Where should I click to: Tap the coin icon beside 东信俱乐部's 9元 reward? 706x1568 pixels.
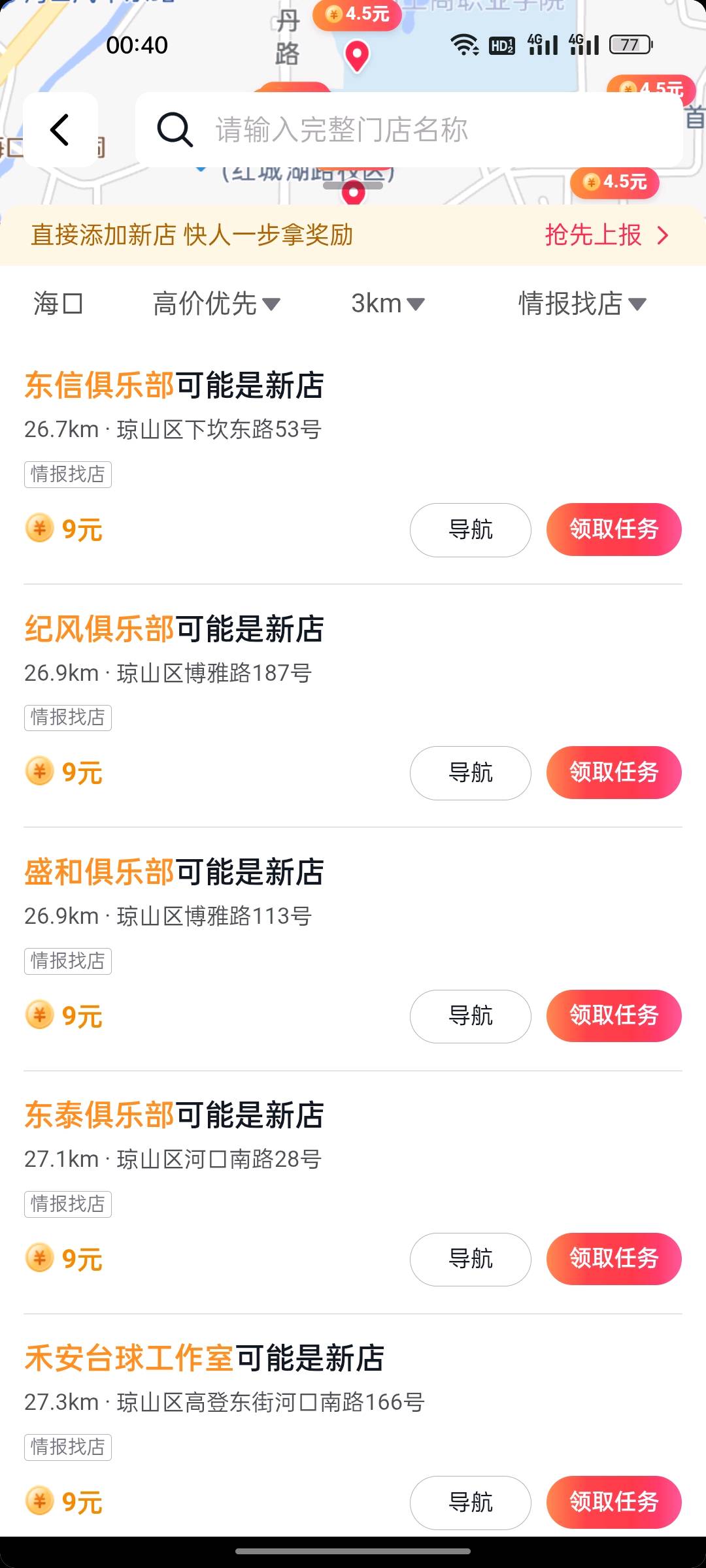click(39, 530)
